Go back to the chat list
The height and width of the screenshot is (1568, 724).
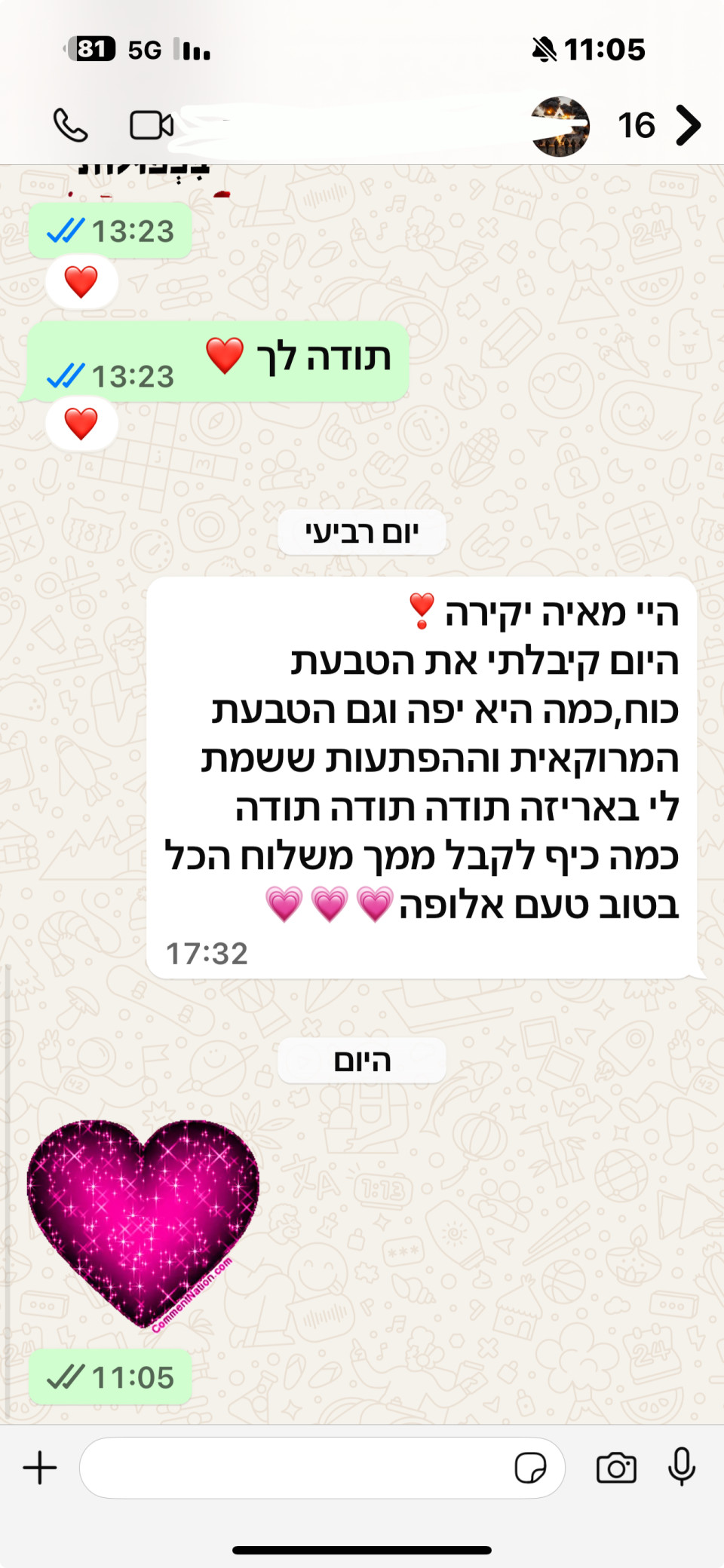click(x=688, y=125)
